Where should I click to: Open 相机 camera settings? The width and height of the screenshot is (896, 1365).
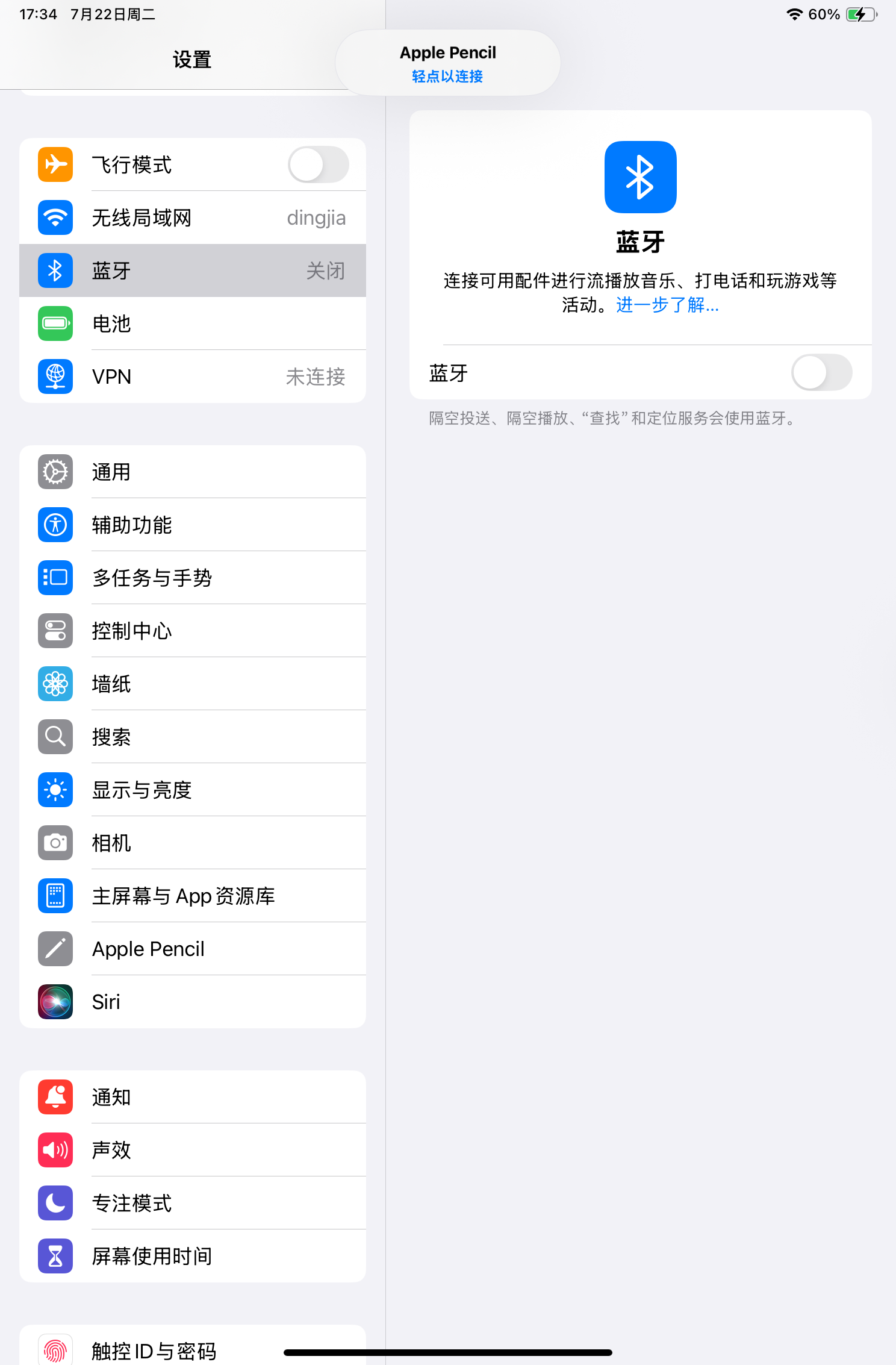click(x=193, y=843)
